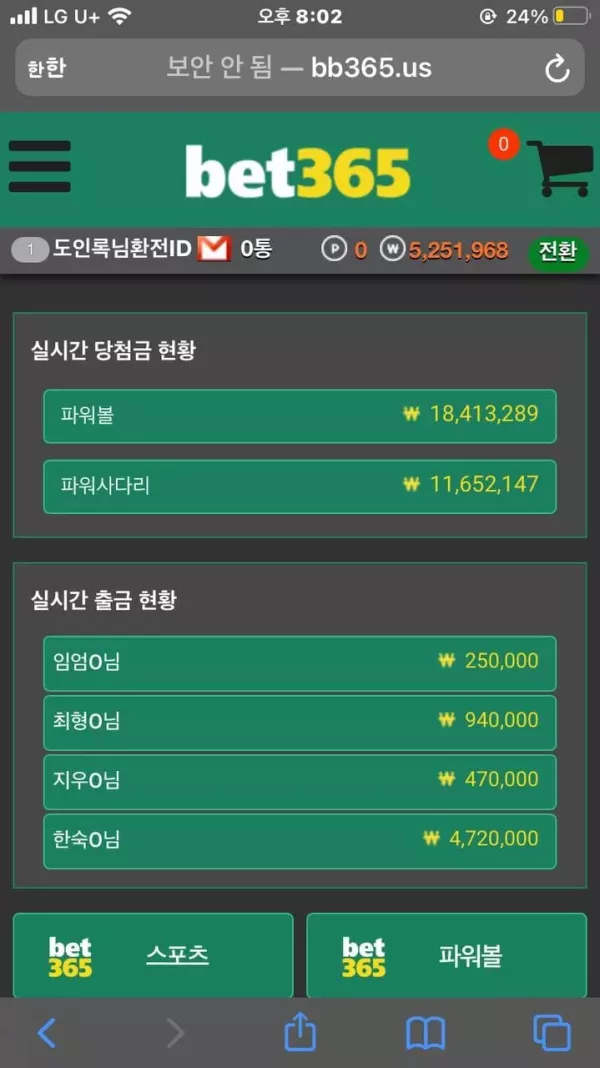Tap the bb365.us address bar

point(300,67)
